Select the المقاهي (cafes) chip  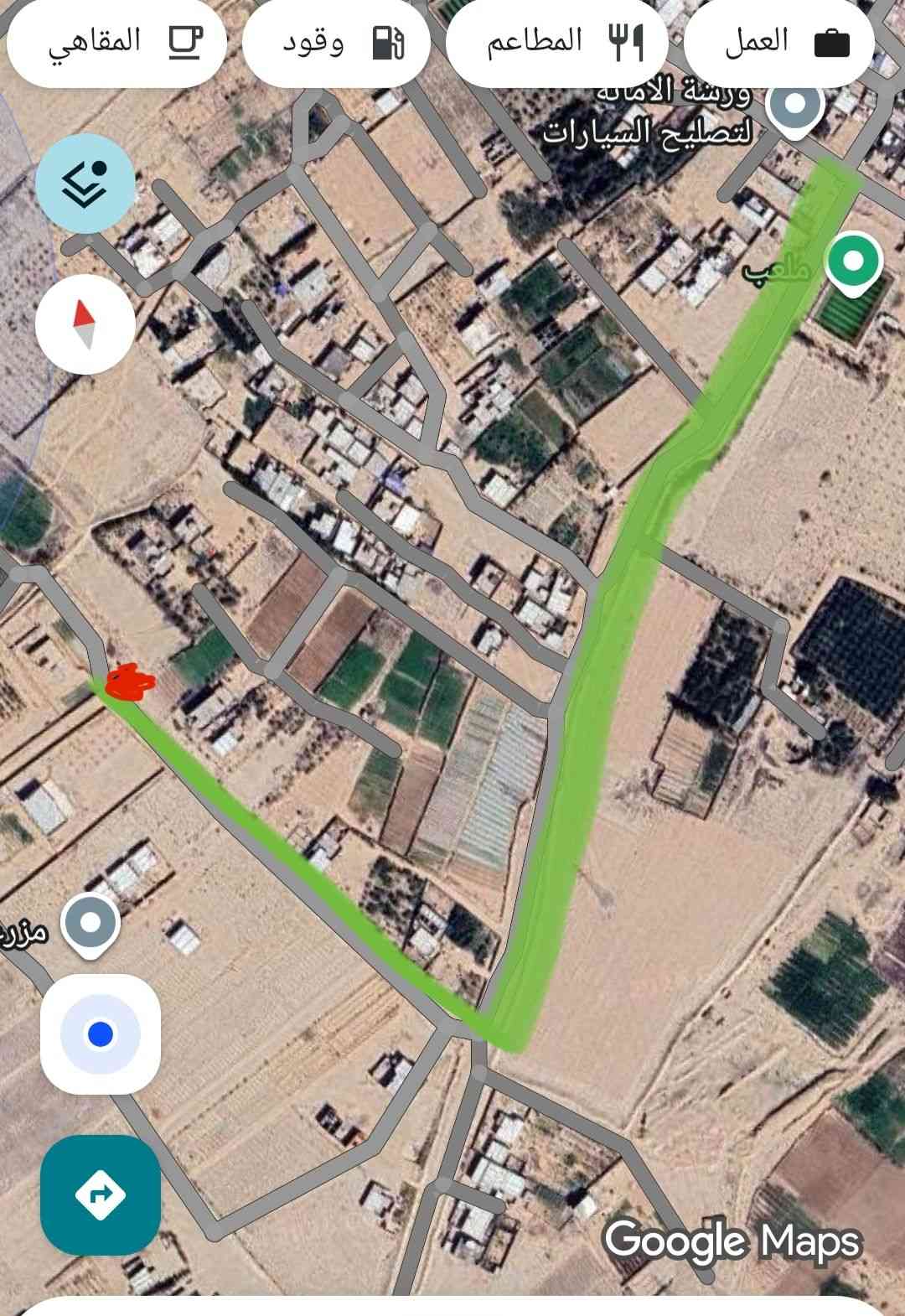tap(122, 42)
